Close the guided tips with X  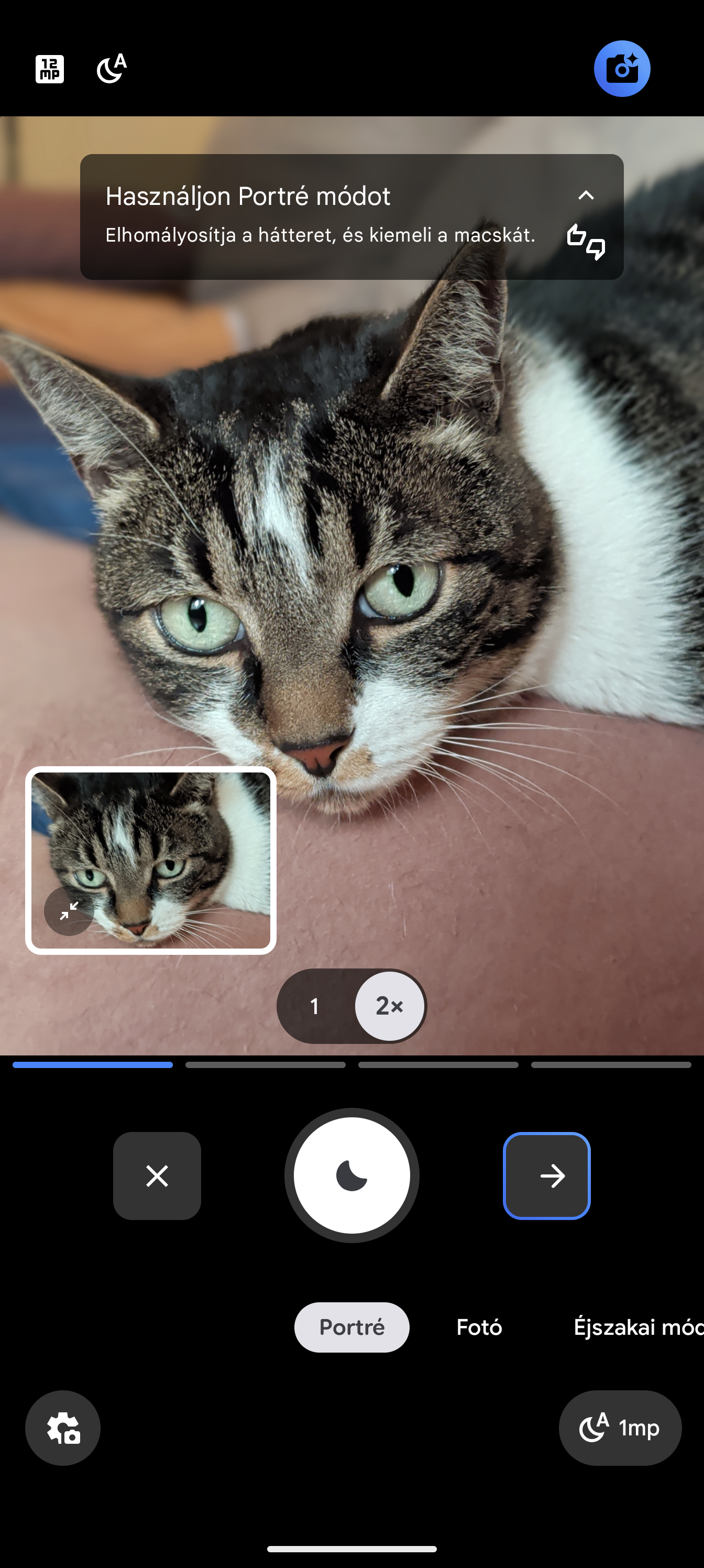point(157,1175)
